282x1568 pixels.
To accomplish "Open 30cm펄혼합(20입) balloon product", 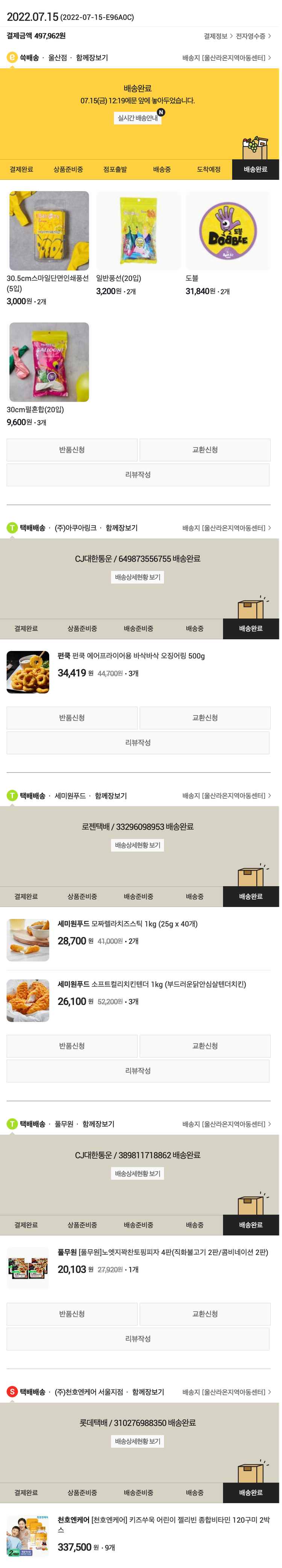I will (49, 362).
